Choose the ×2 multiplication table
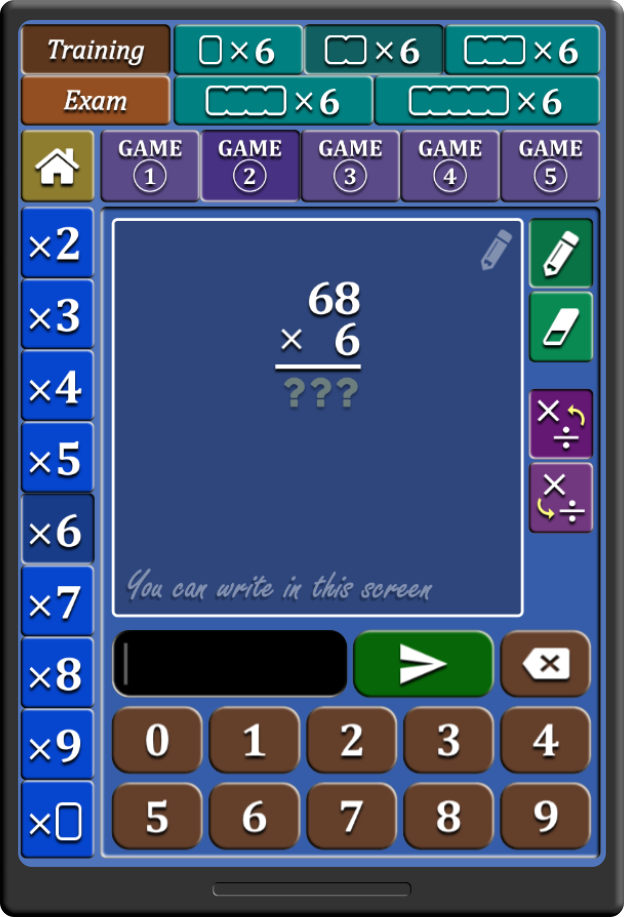The width and height of the screenshot is (624, 917). point(57,244)
